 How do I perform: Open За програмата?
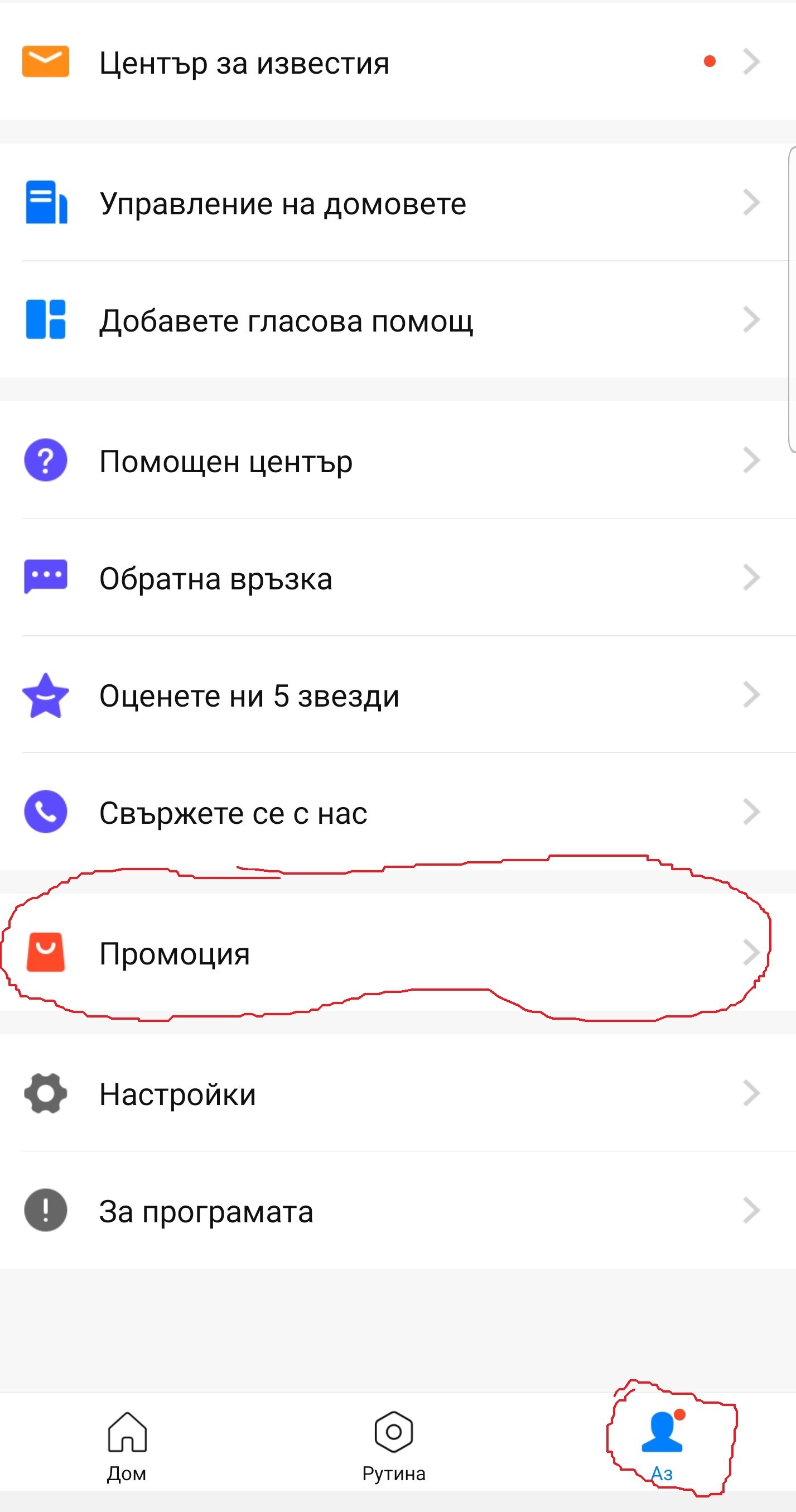[398, 1210]
